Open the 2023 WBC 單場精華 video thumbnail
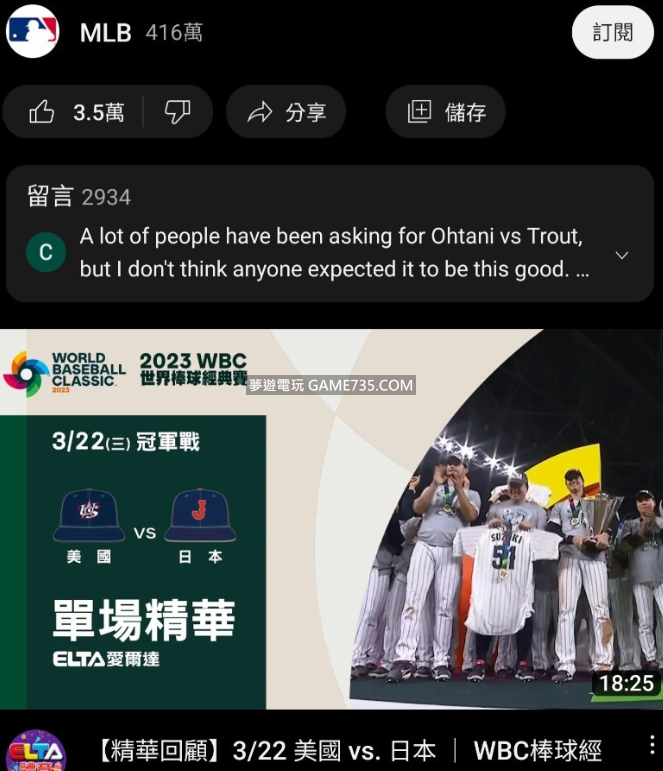663x771 pixels. click(x=331, y=518)
